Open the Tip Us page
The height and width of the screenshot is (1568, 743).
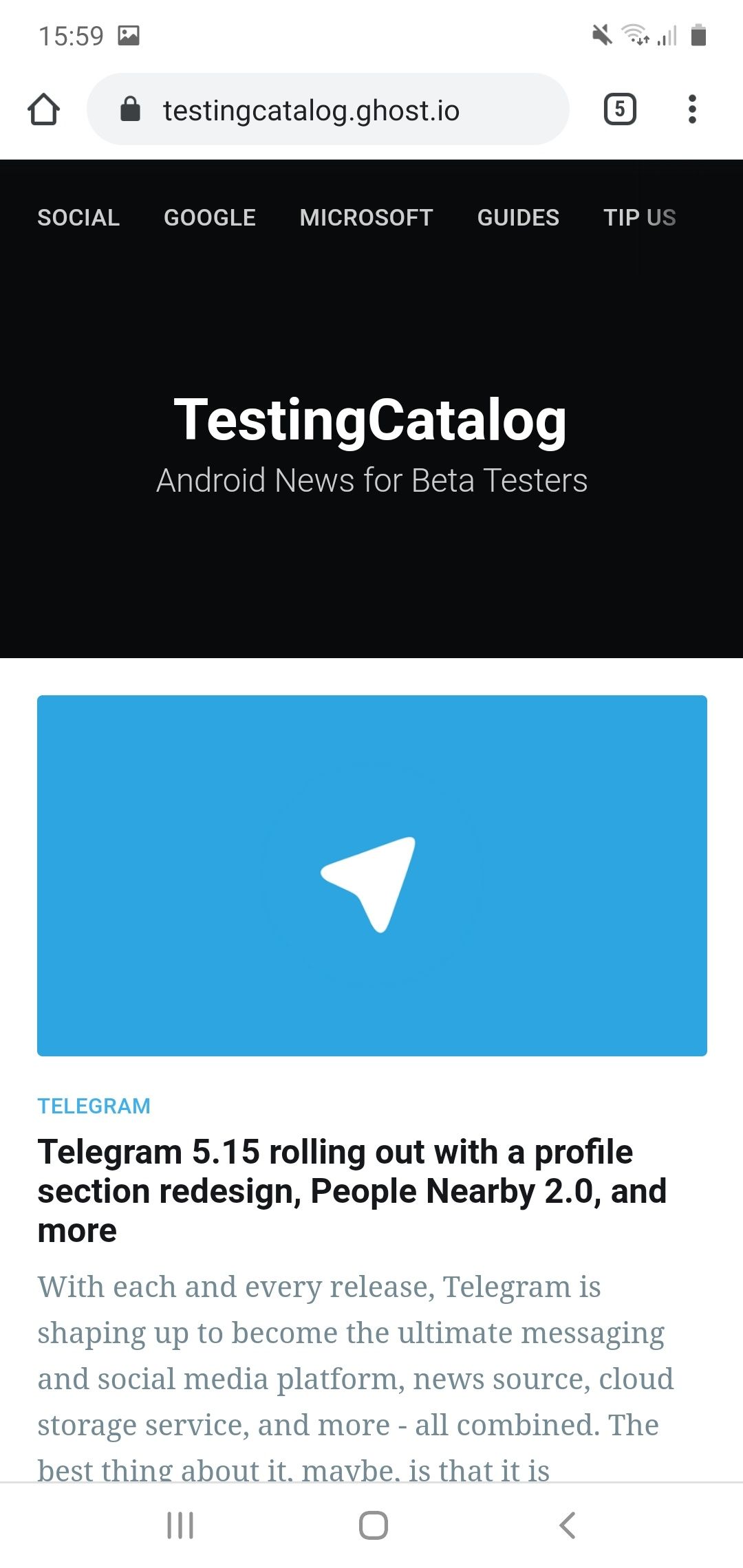[x=640, y=217]
